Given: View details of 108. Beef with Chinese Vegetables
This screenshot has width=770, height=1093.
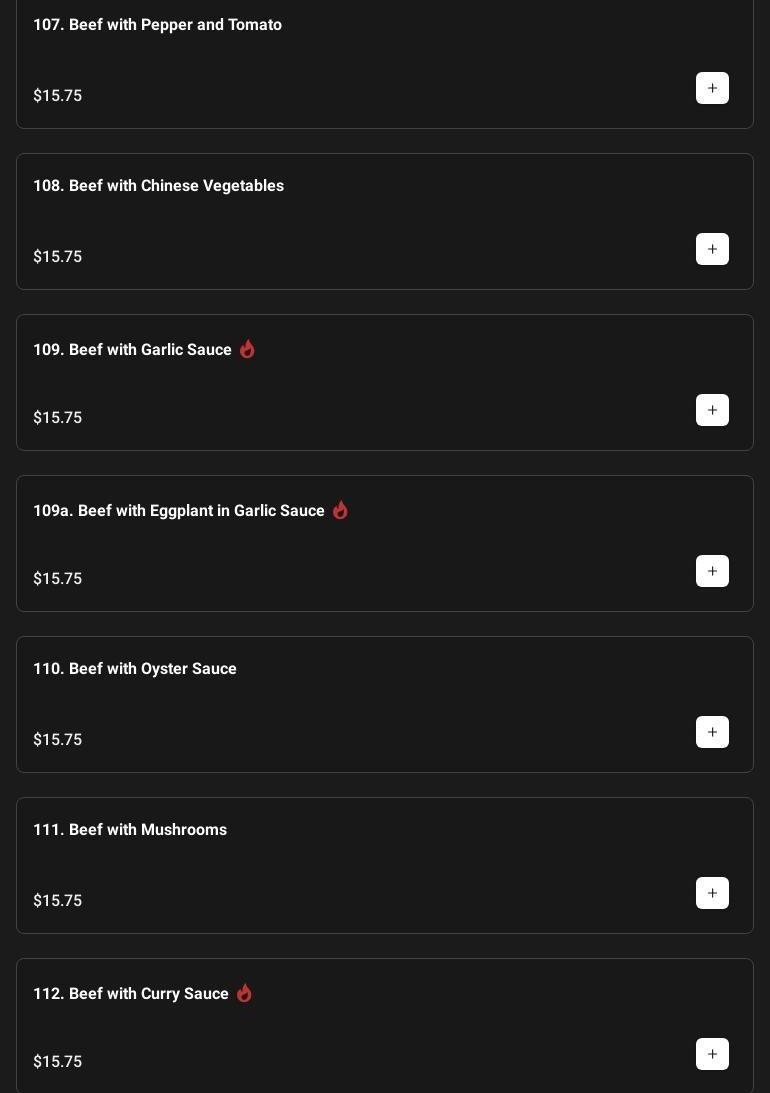Looking at the screenshot, I should click(x=158, y=186).
